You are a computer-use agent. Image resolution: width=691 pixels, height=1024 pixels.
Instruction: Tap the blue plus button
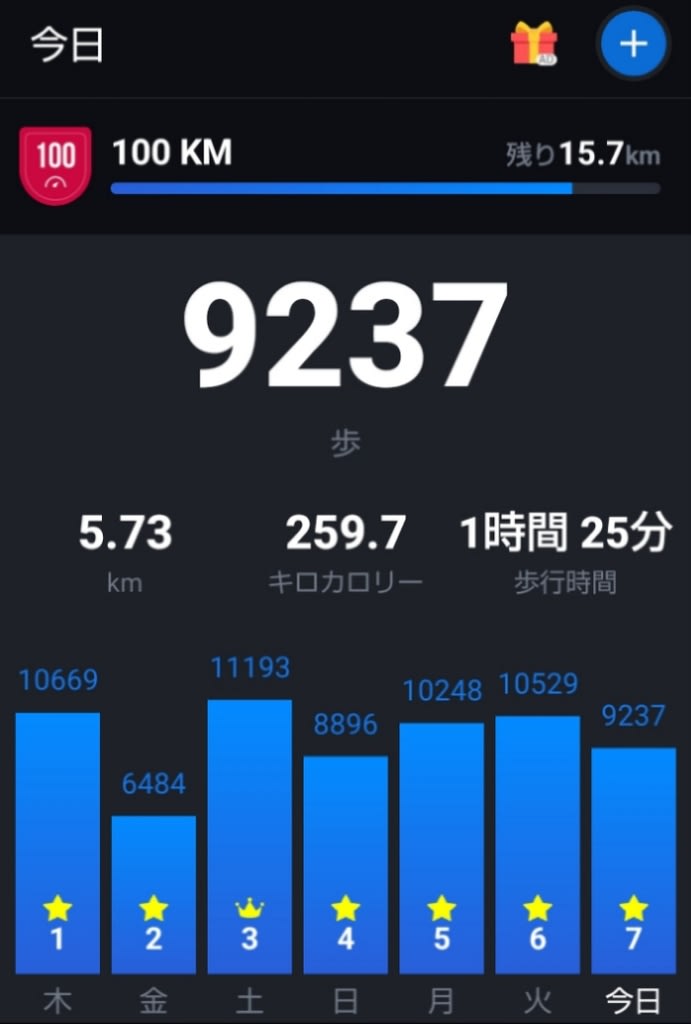(x=633, y=44)
